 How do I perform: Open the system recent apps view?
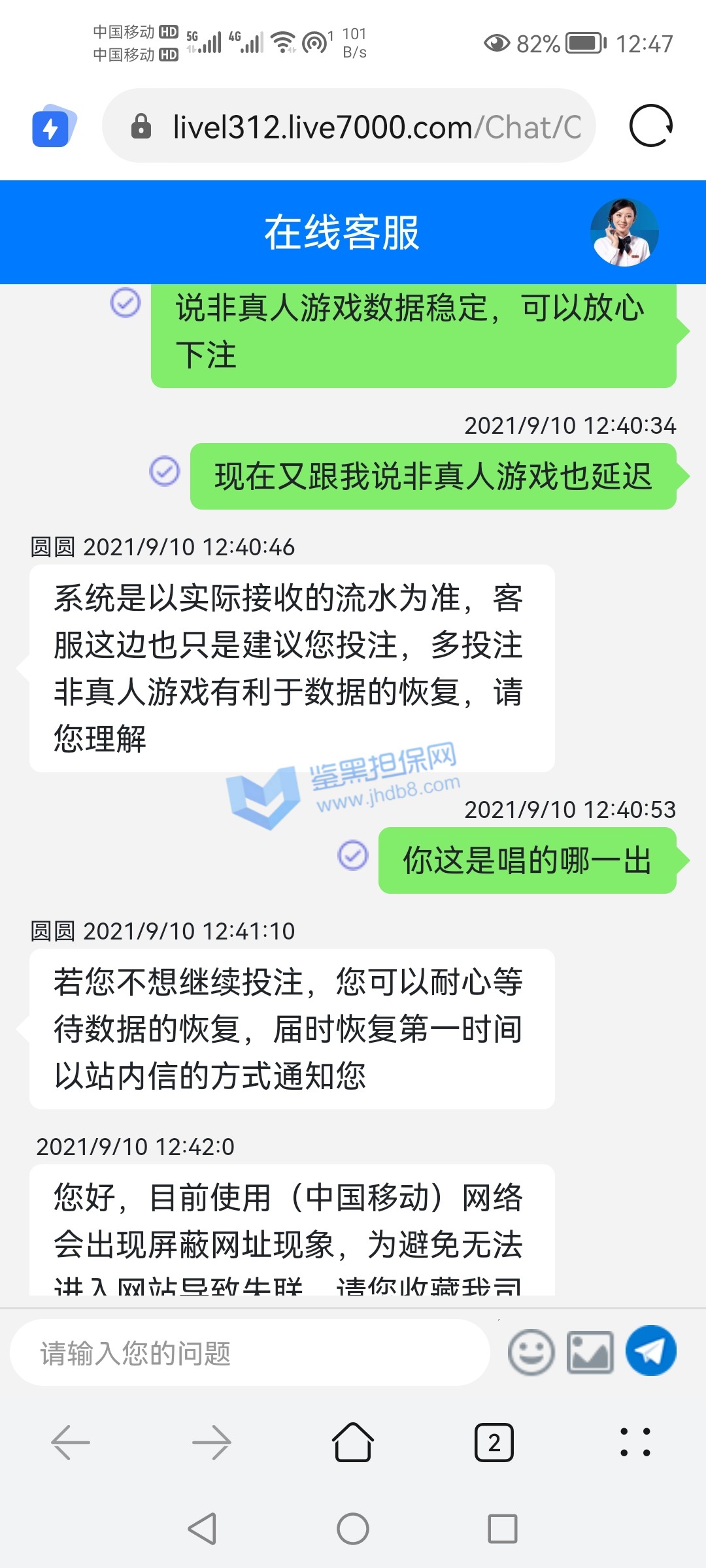[503, 1529]
